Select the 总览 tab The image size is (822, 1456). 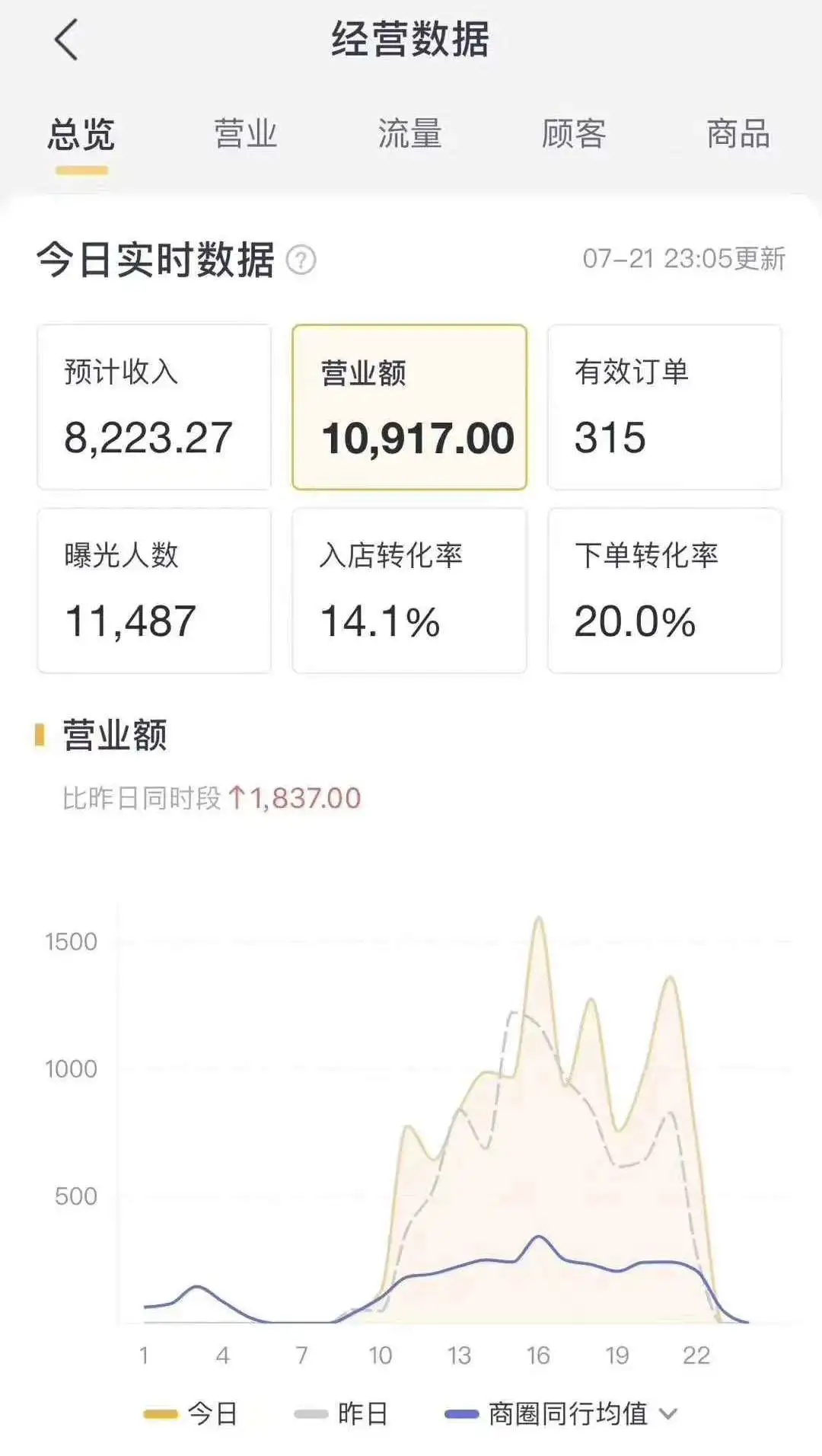81,136
